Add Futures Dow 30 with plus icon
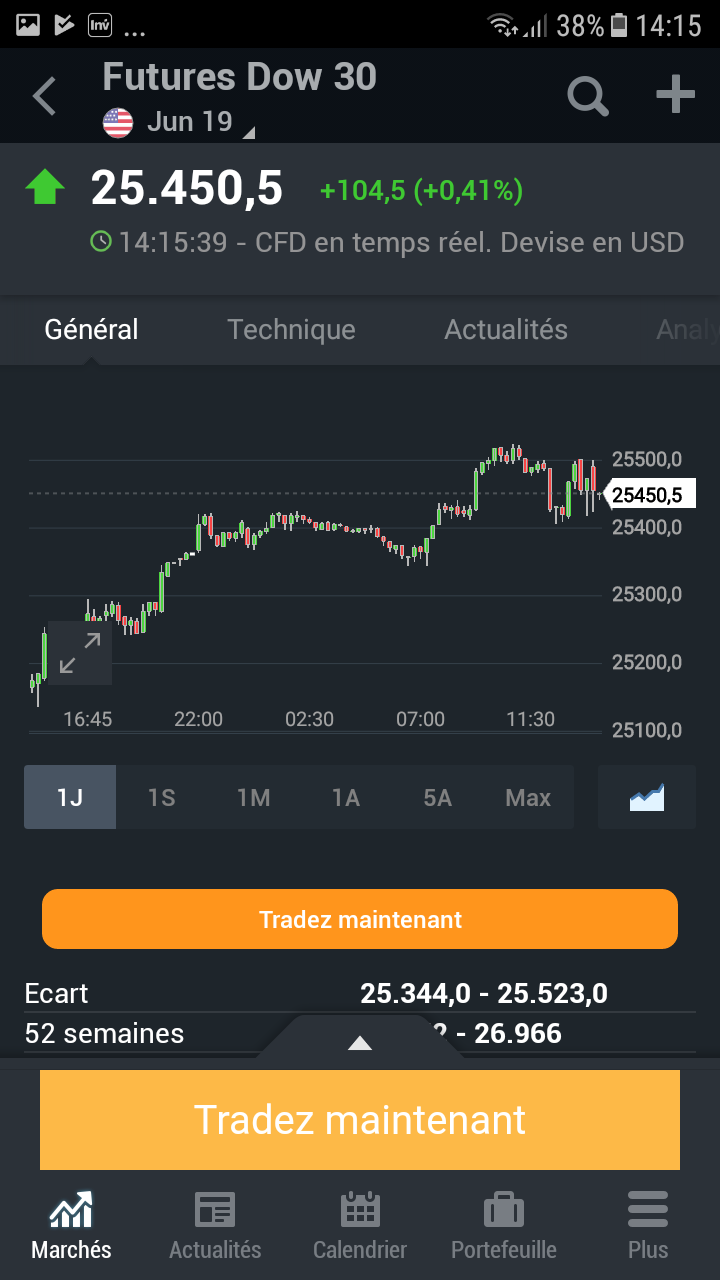The image size is (720, 1280). (675, 96)
